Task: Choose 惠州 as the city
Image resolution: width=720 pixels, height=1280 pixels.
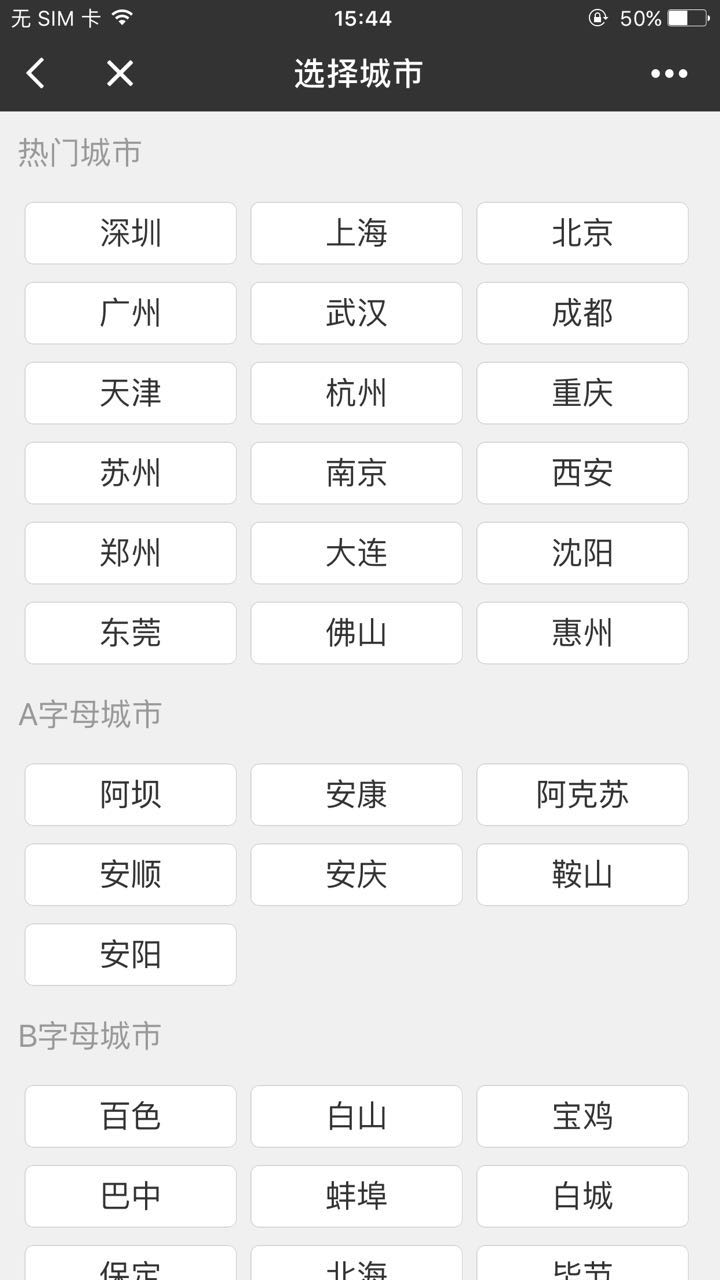Action: (x=582, y=633)
